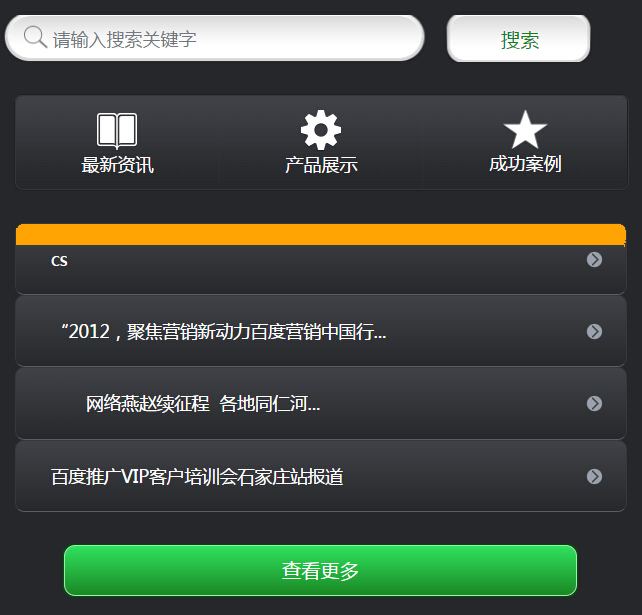Tap the 查看更多 button
This screenshot has height=615, width=642.
(321, 571)
